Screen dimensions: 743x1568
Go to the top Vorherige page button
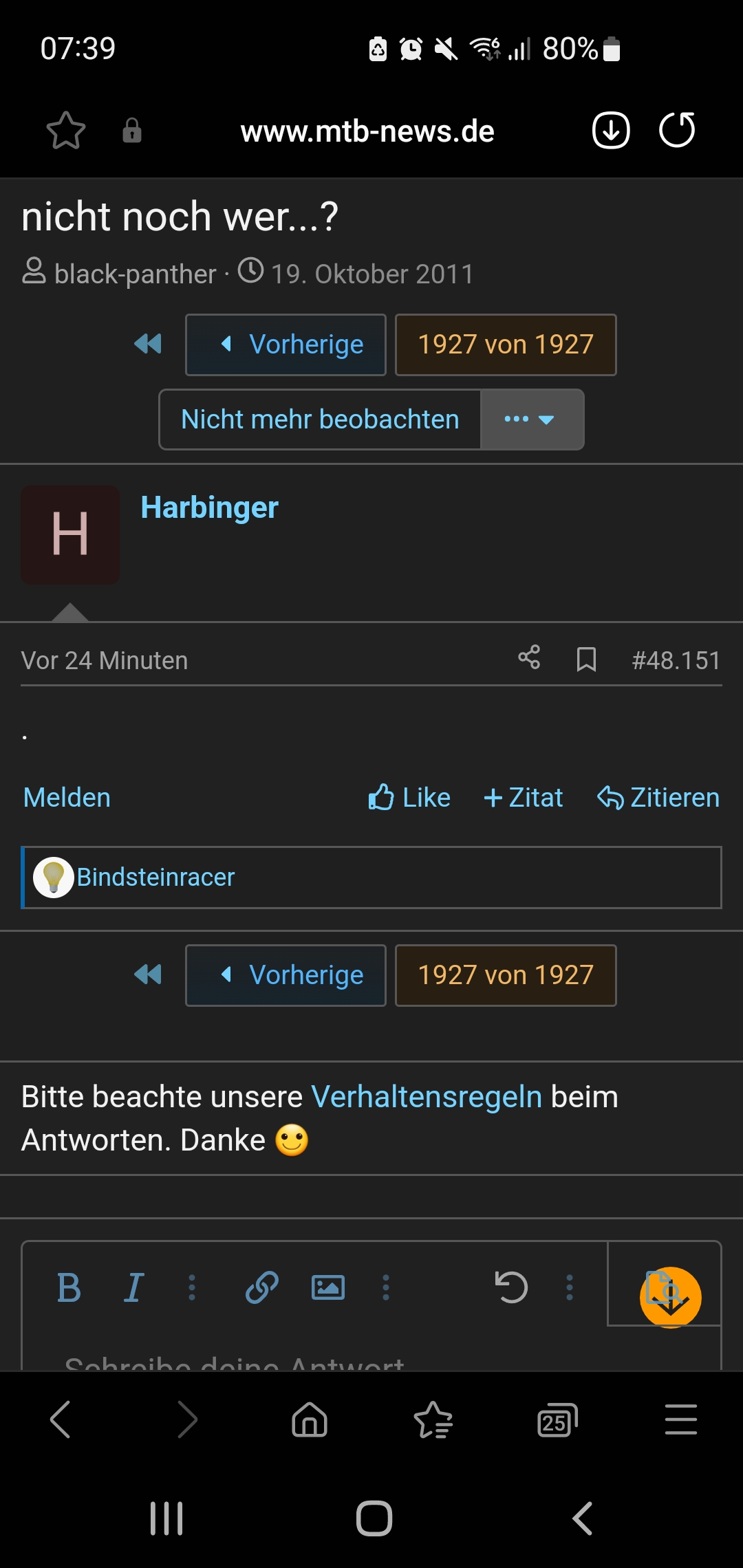coord(286,345)
